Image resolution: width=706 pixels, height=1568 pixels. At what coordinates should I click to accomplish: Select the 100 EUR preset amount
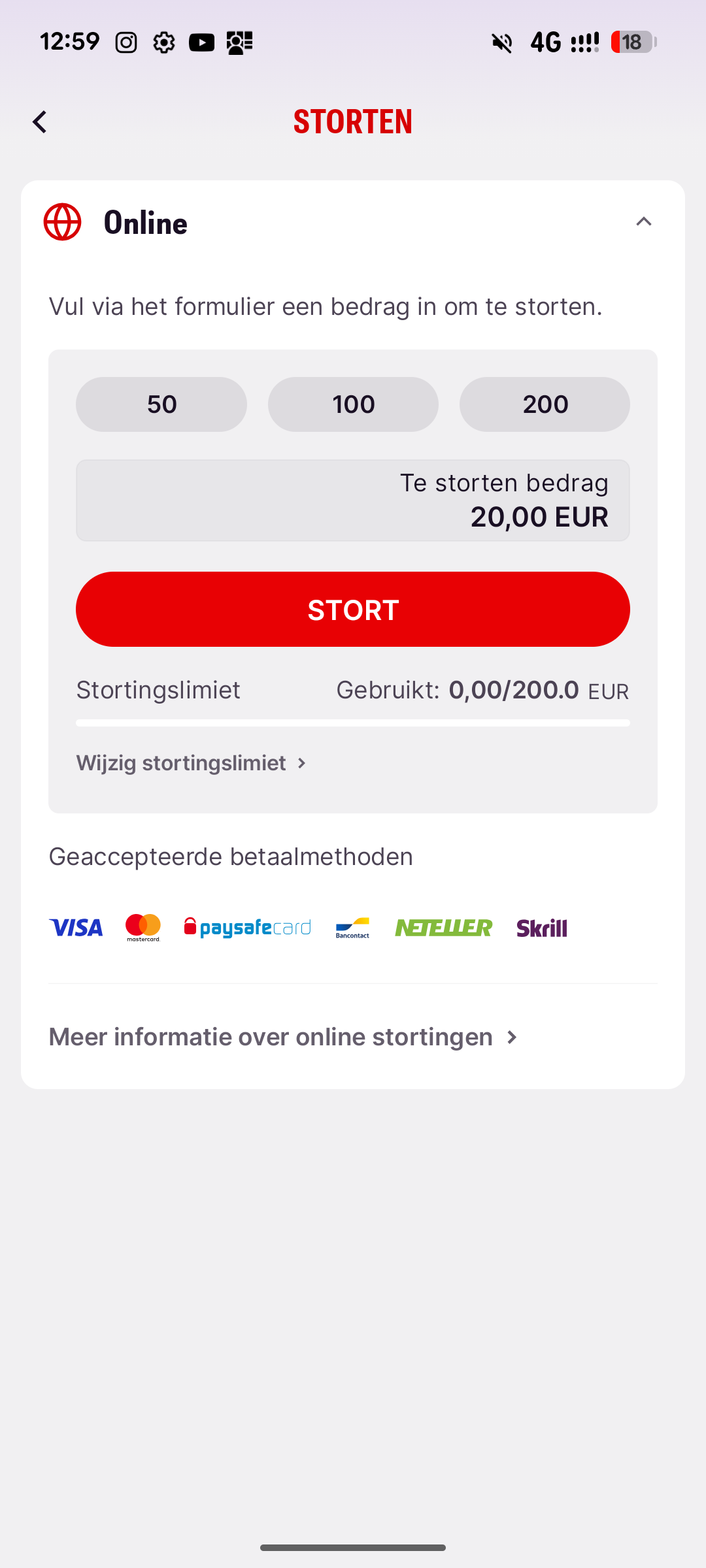(x=353, y=404)
